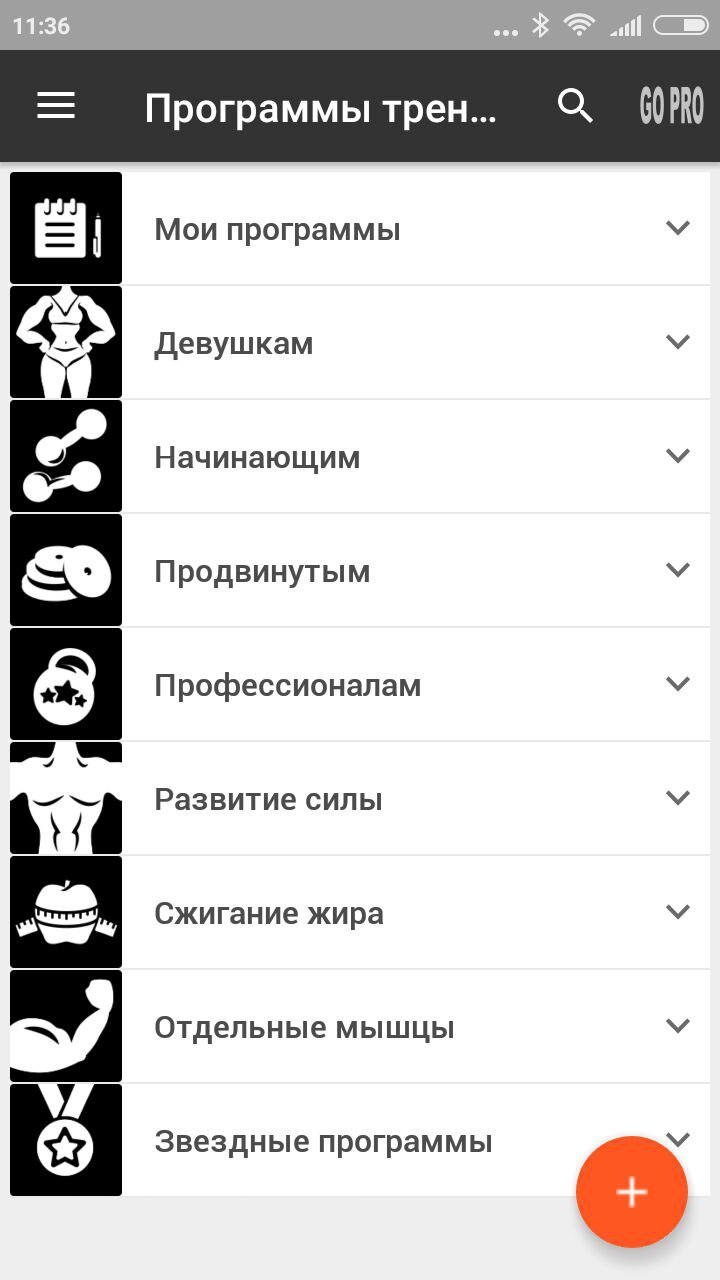The width and height of the screenshot is (720, 1280).
Task: Expand the Отдельные мышцы category
Action: pyautogui.click(x=677, y=1026)
